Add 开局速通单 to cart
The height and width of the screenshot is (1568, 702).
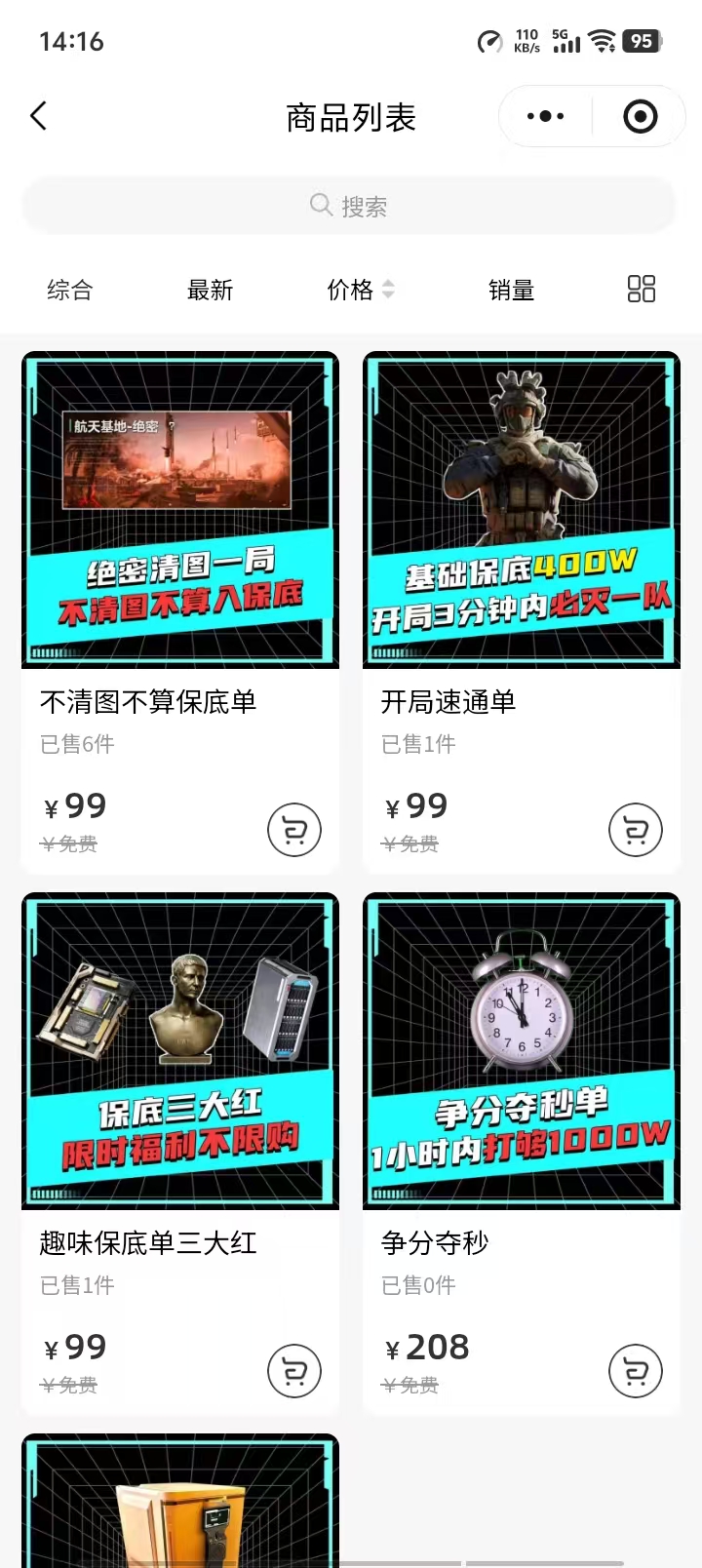(x=636, y=830)
